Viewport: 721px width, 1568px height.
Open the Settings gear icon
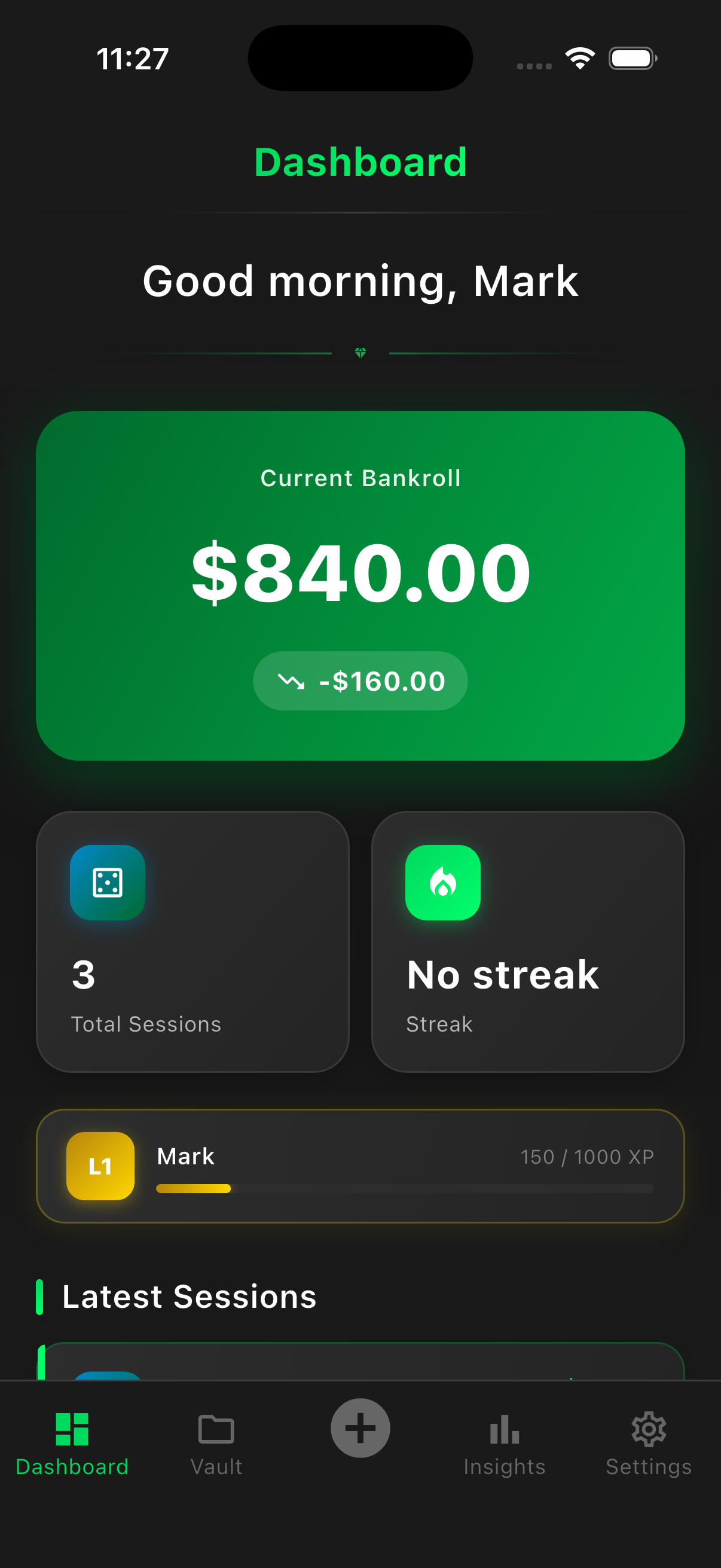pos(649,1428)
